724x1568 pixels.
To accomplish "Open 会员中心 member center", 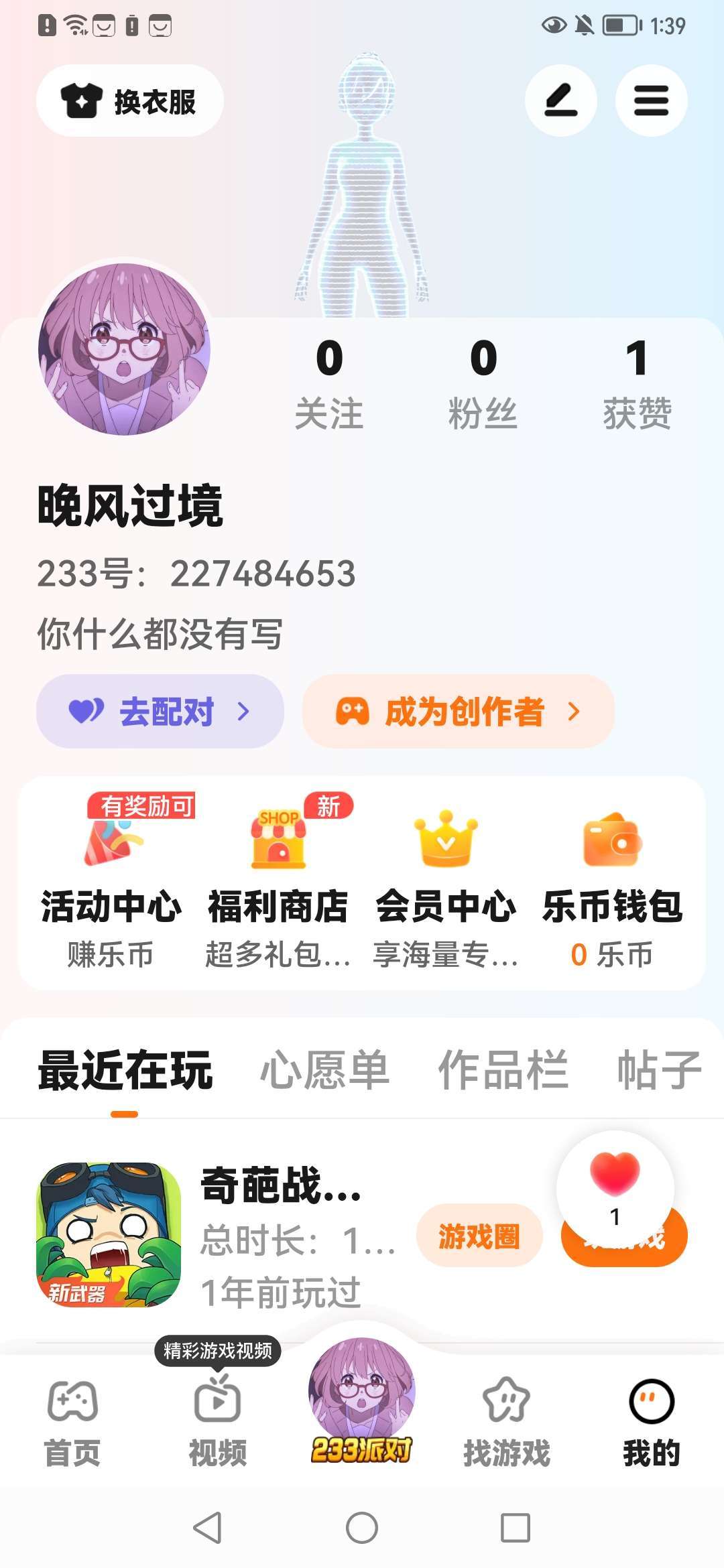I will click(446, 885).
